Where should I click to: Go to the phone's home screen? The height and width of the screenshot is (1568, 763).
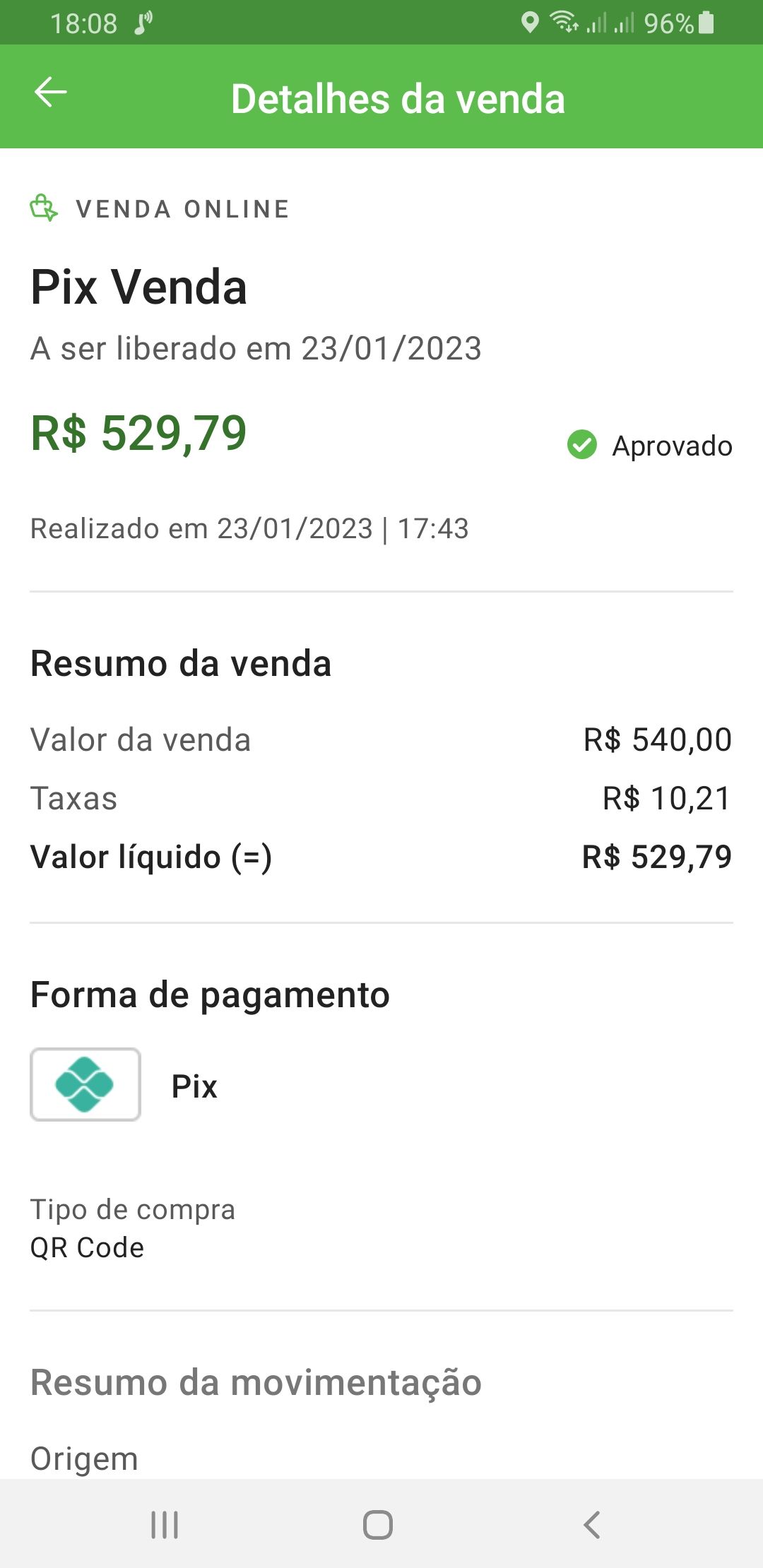378,1524
